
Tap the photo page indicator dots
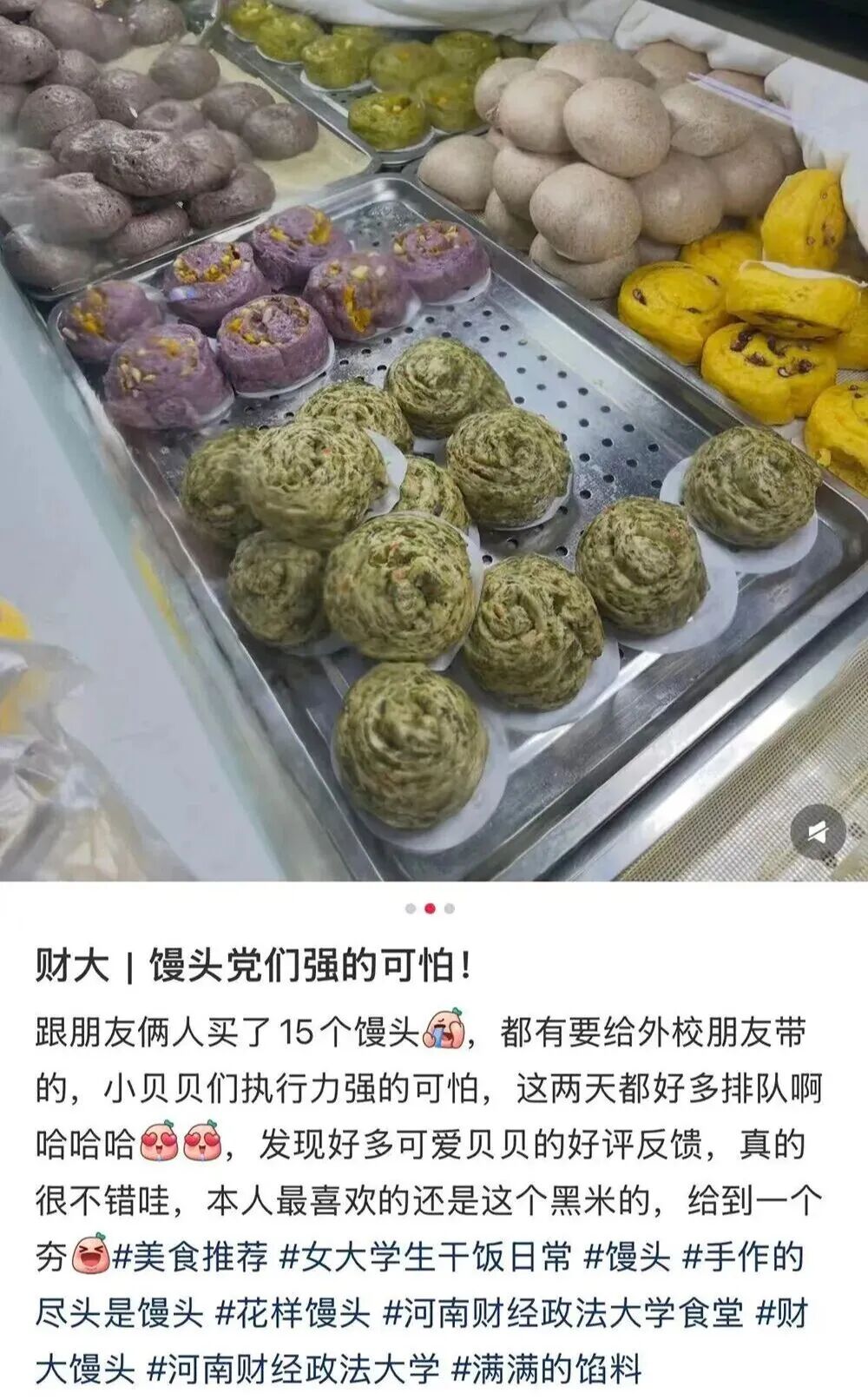point(430,908)
